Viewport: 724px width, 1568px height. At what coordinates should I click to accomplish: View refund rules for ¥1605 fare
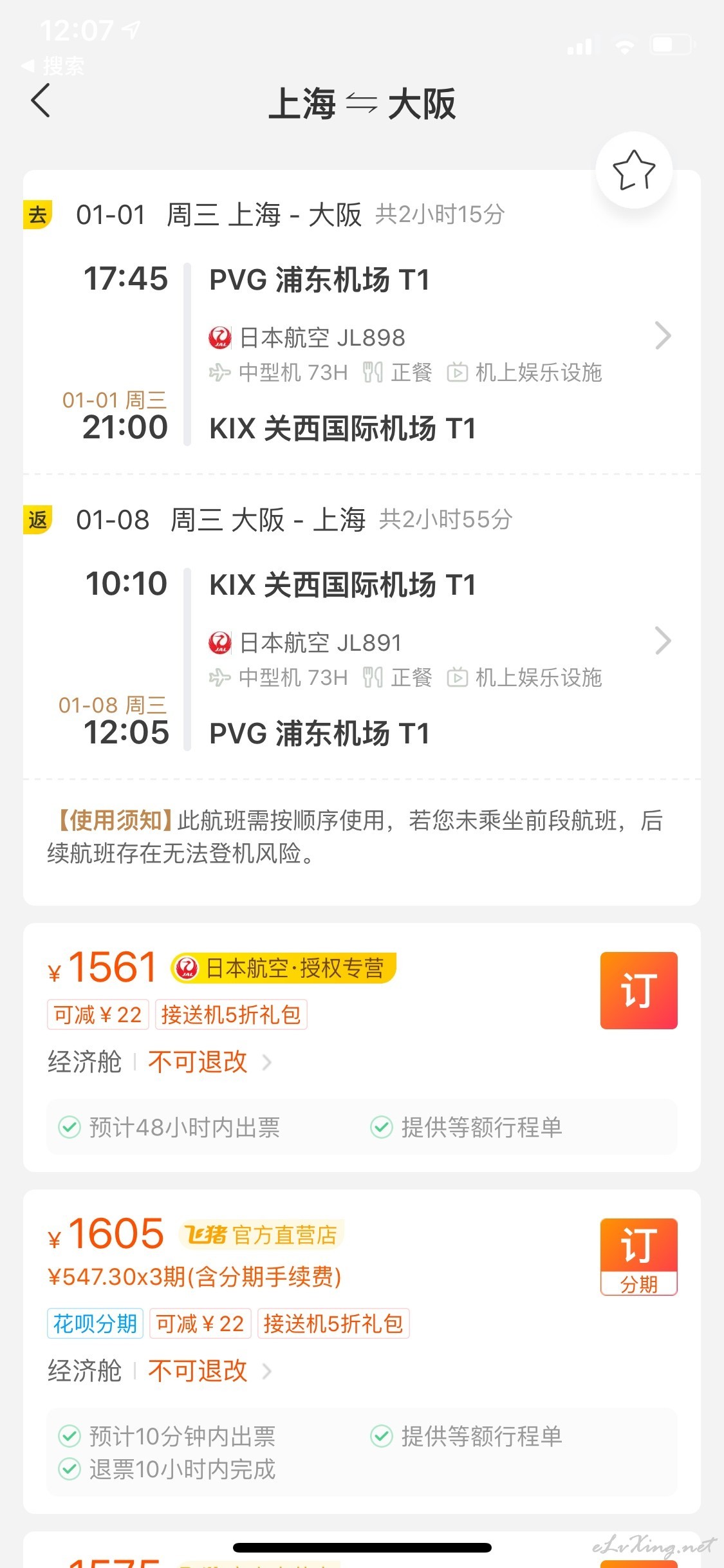pyautogui.click(x=210, y=1370)
